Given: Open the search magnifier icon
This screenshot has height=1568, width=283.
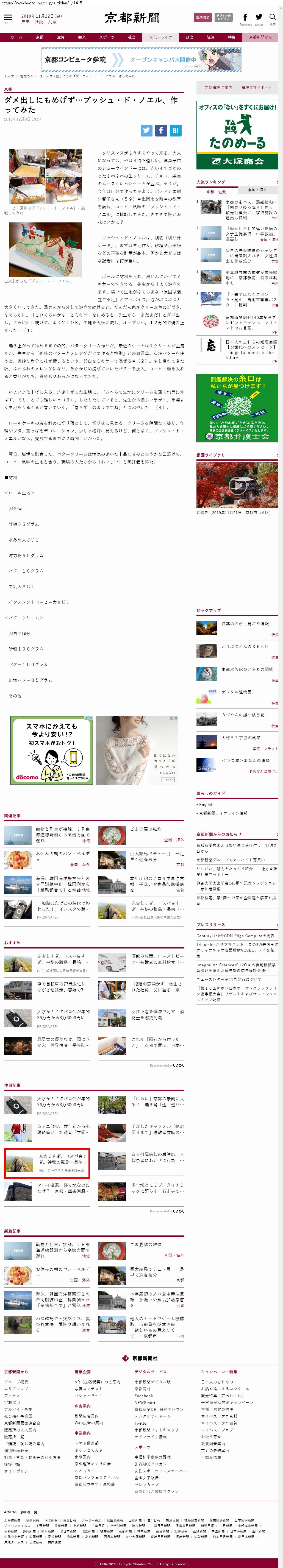Looking at the screenshot, I should [273, 17].
